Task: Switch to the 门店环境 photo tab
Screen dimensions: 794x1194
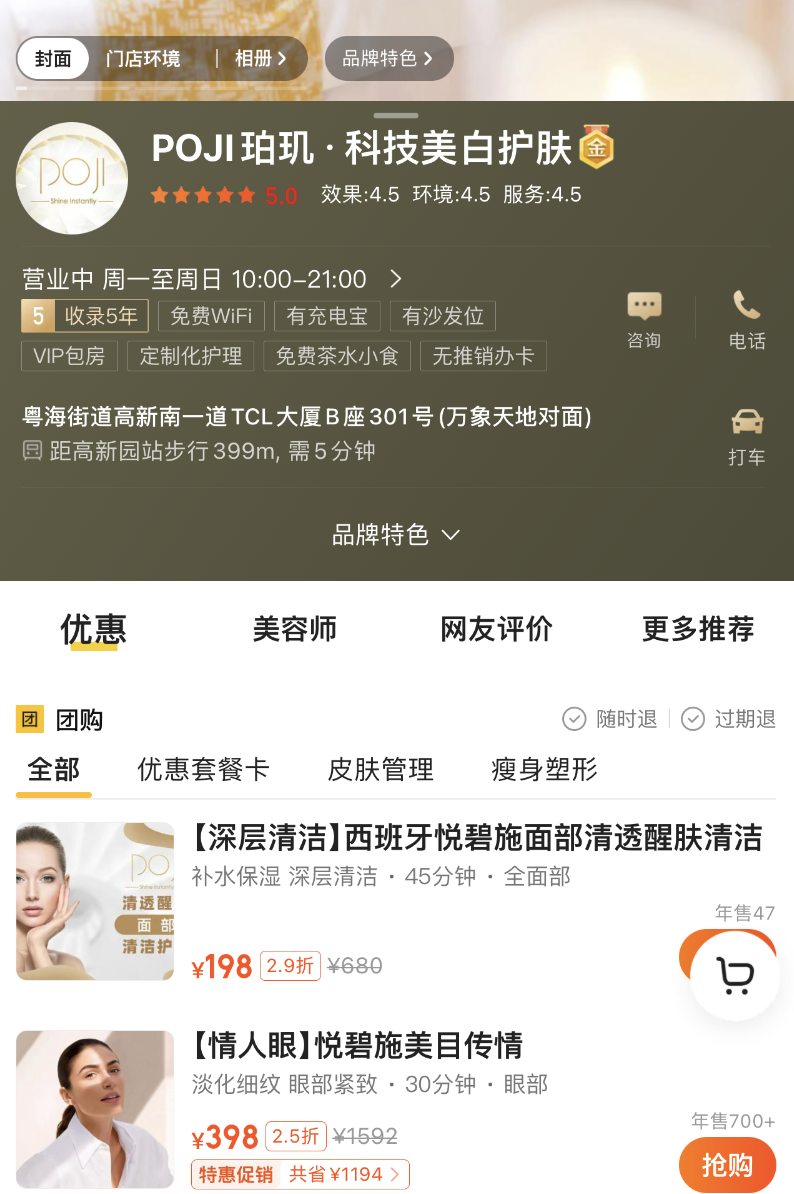Action: (143, 59)
